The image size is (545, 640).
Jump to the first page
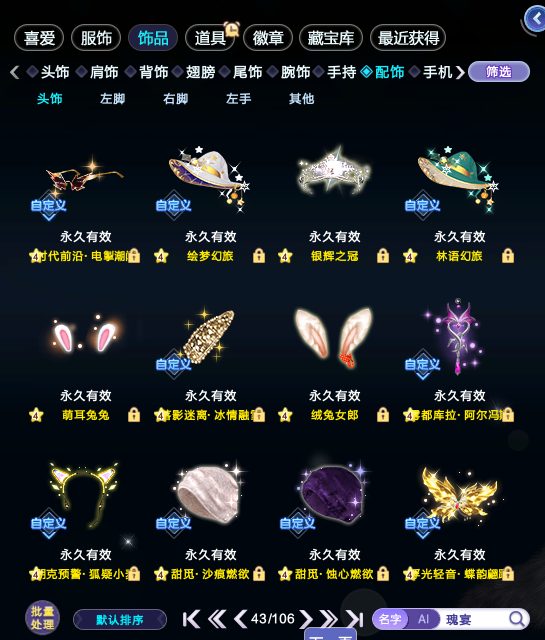pos(191,619)
